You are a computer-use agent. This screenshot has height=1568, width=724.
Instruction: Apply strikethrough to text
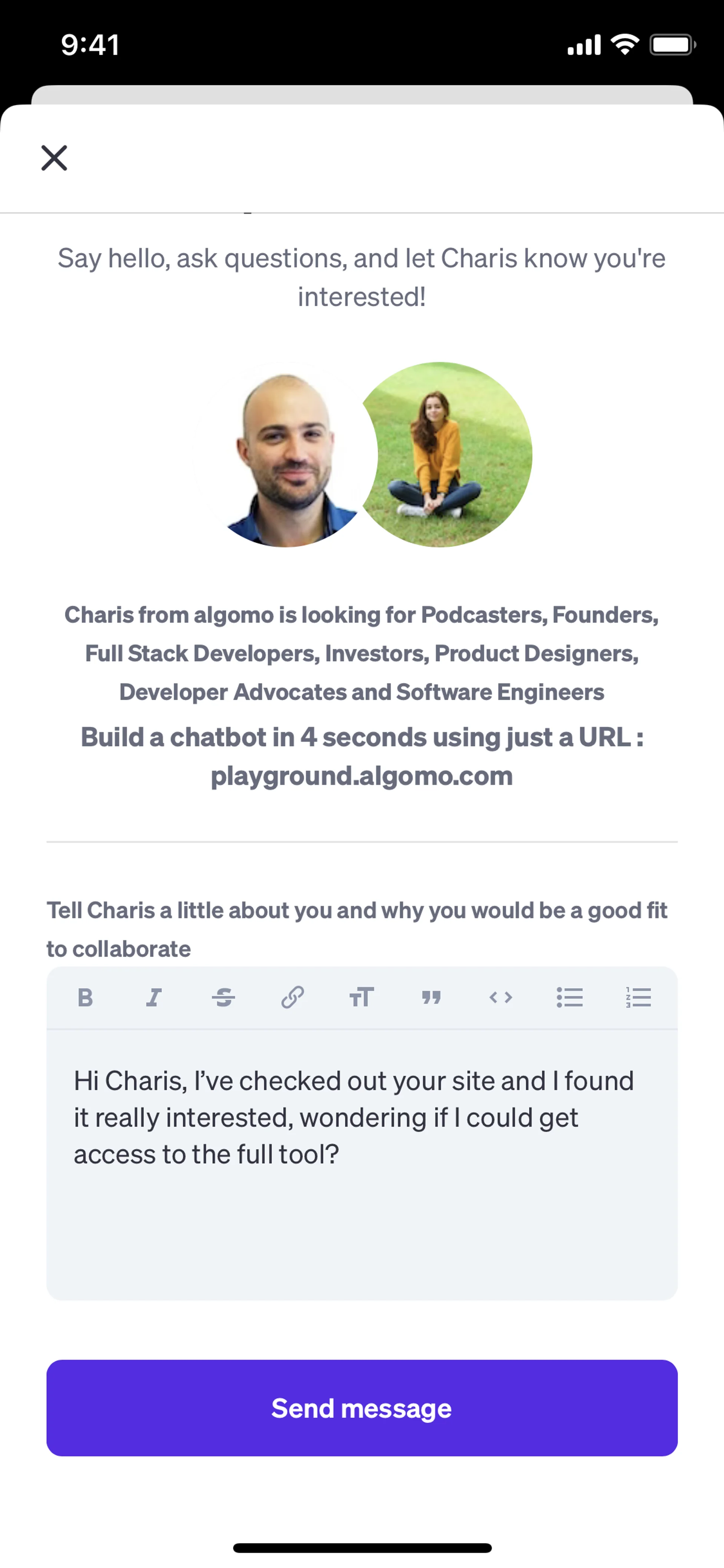tap(223, 998)
